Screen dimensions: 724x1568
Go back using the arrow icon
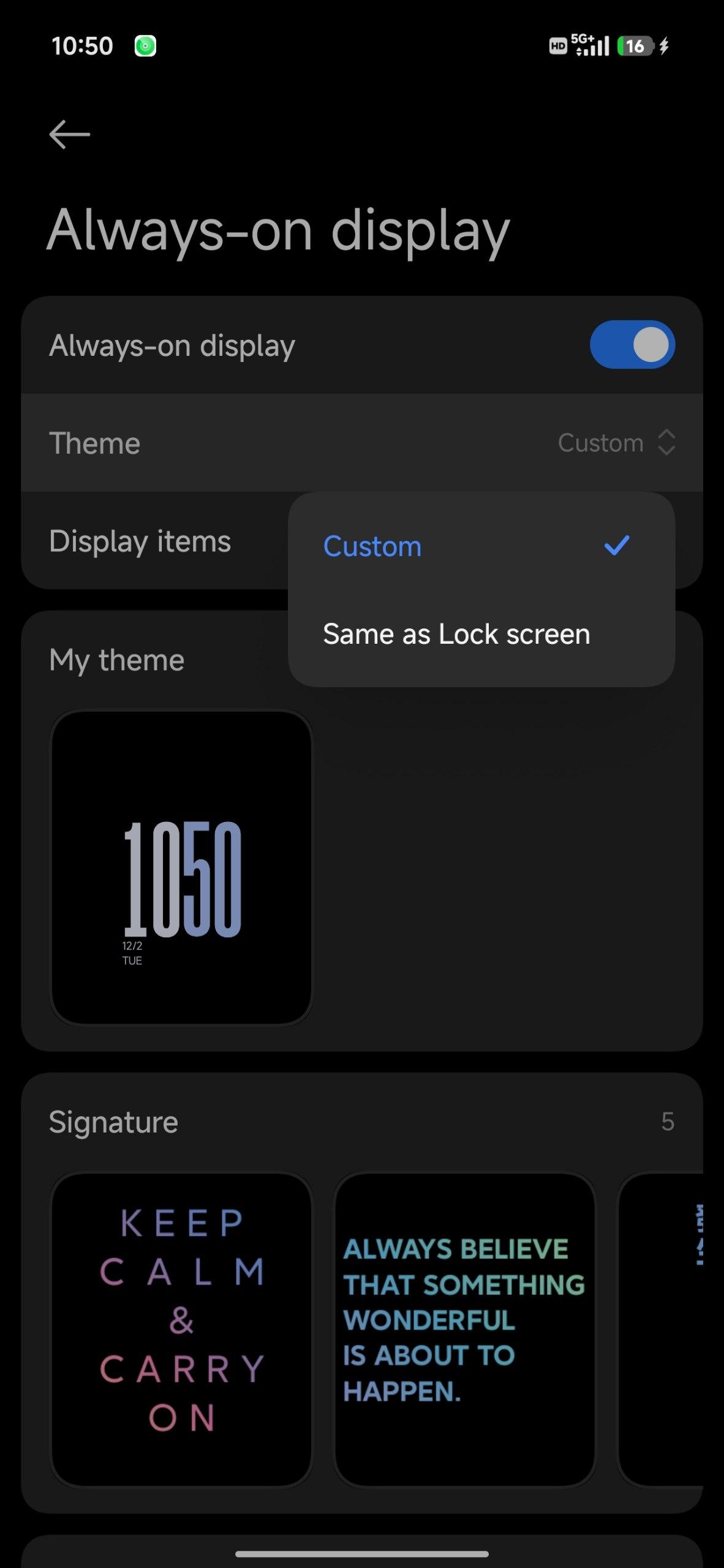tap(69, 135)
